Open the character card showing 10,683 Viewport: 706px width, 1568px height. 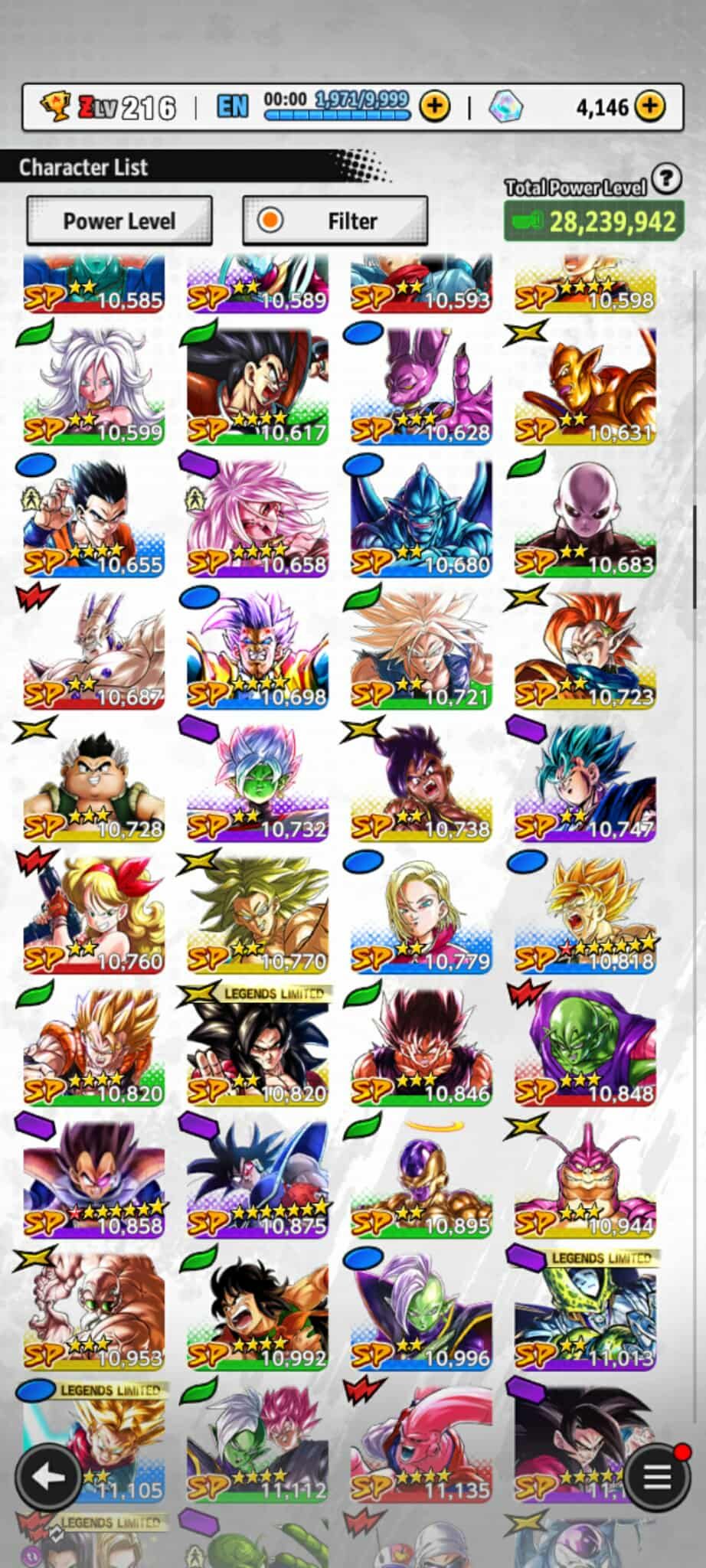tap(585, 519)
